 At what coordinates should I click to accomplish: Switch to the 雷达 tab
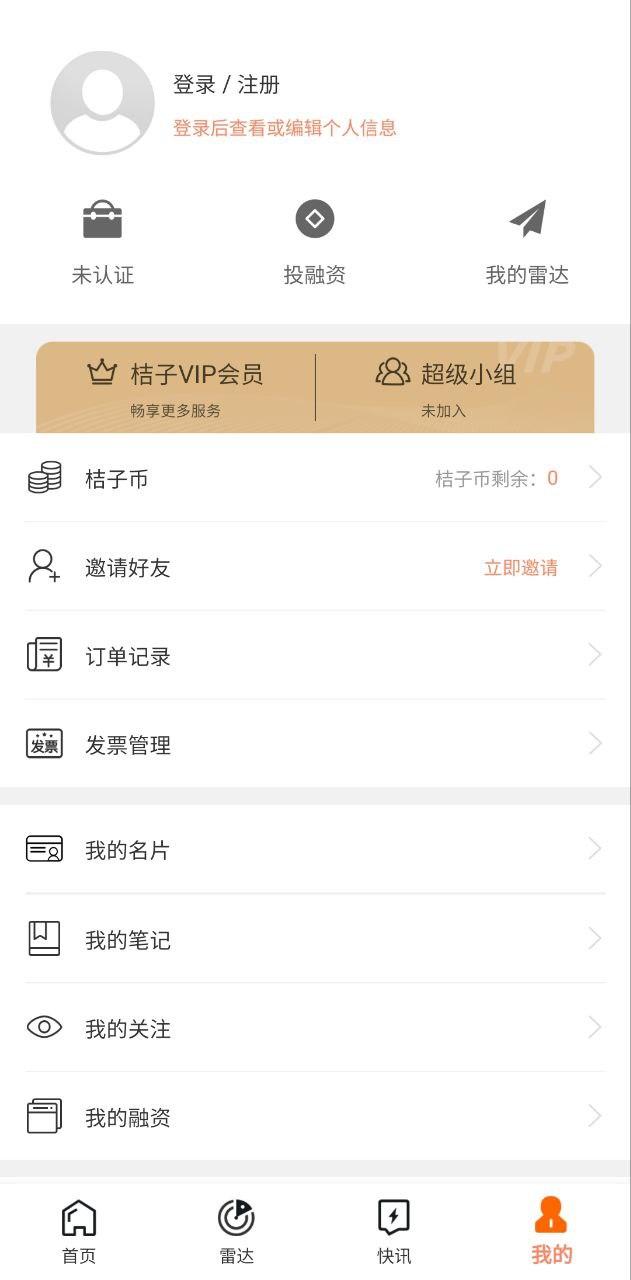point(236,1232)
